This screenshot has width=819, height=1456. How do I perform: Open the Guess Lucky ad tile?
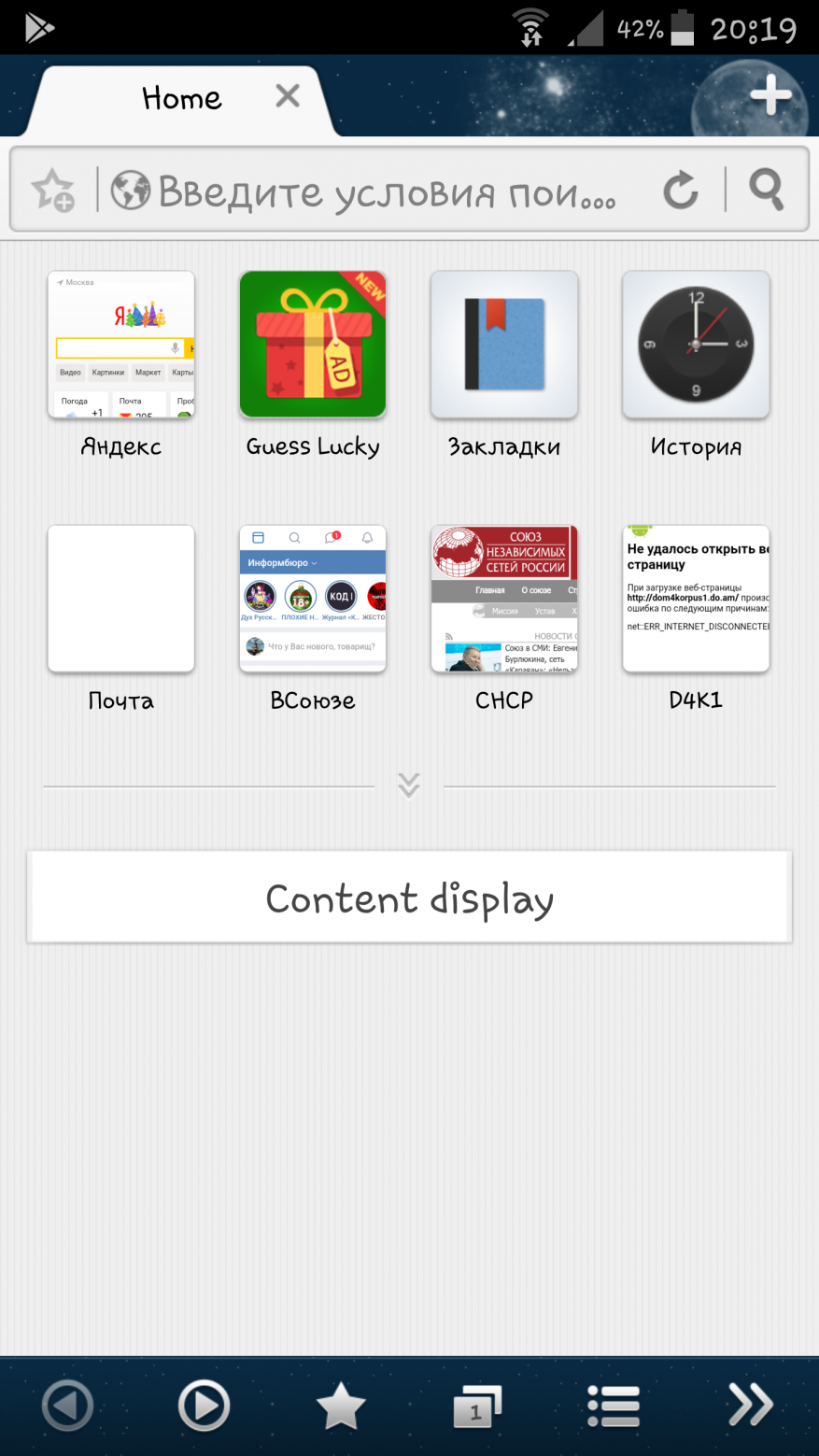pos(313,345)
